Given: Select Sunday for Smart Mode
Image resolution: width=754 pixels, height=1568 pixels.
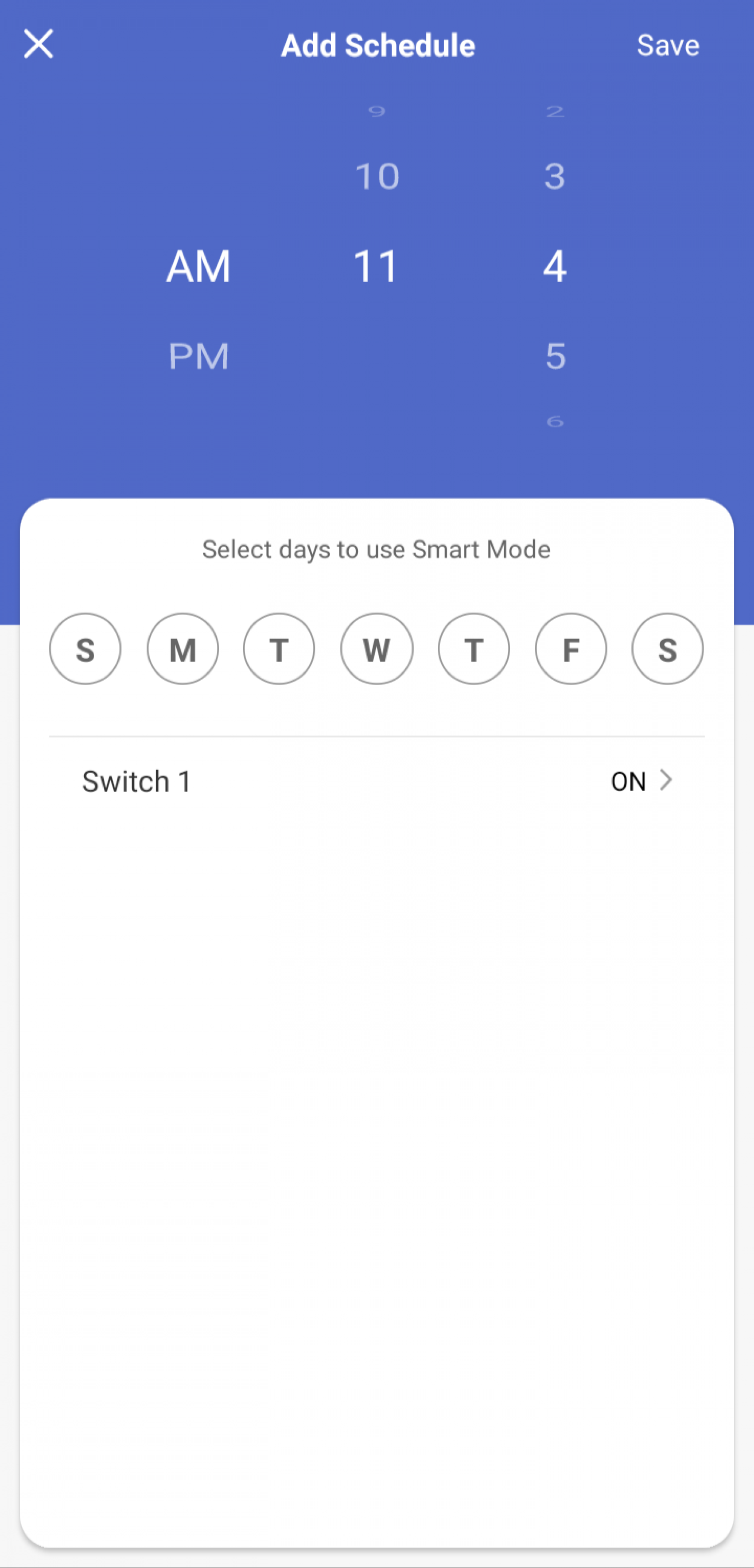Looking at the screenshot, I should click(85, 649).
